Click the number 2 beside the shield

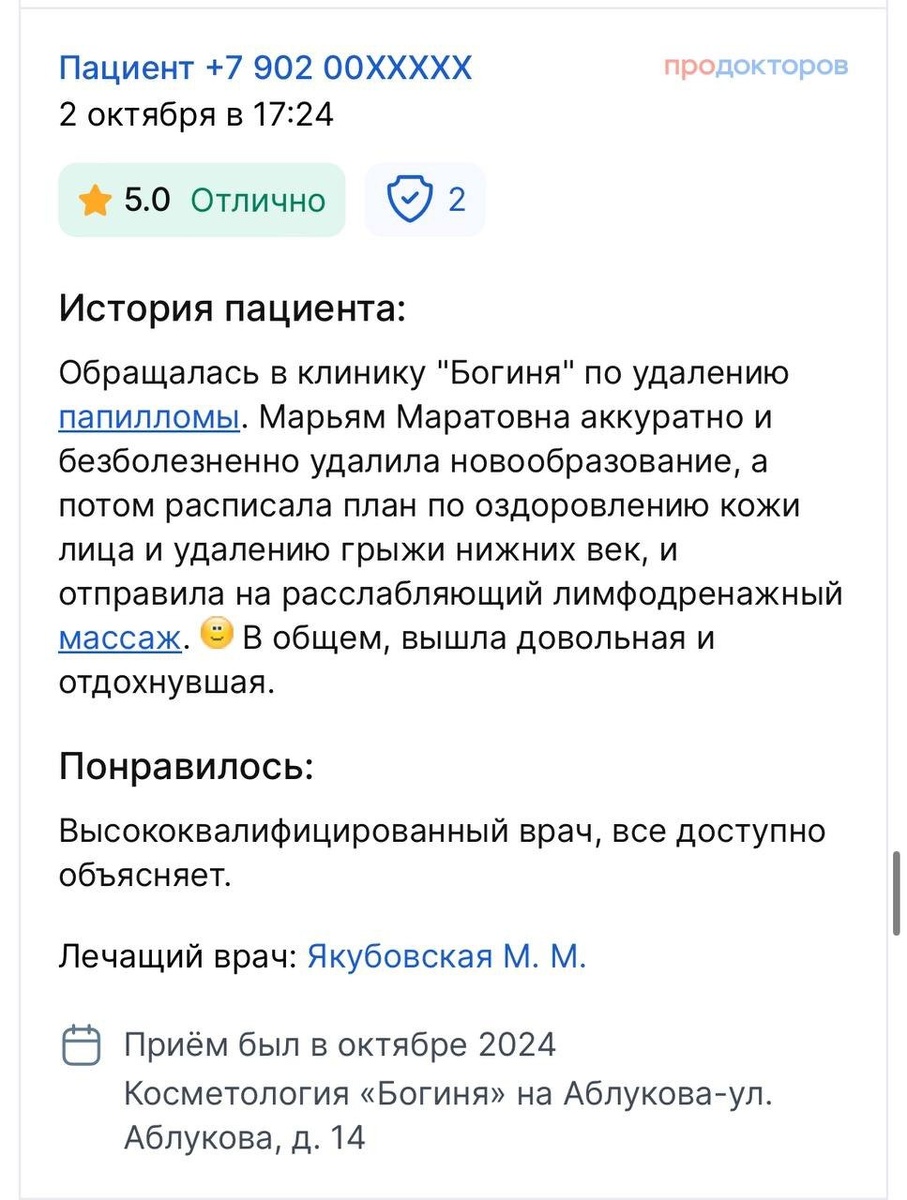tap(455, 199)
